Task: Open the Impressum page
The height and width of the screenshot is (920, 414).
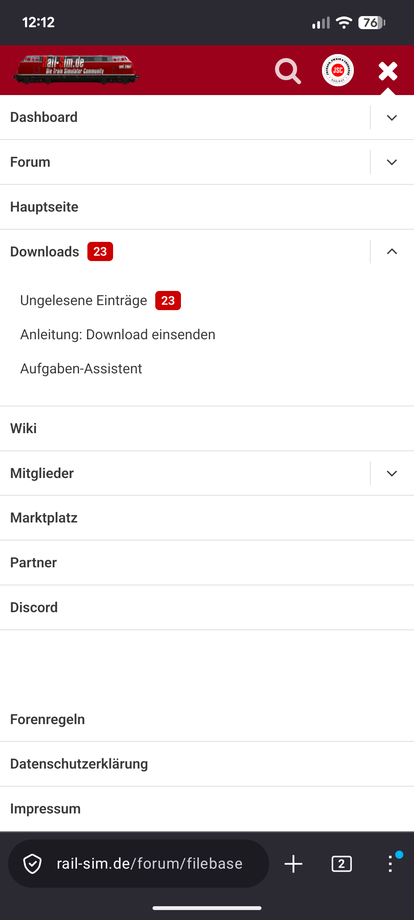Action: (207, 809)
